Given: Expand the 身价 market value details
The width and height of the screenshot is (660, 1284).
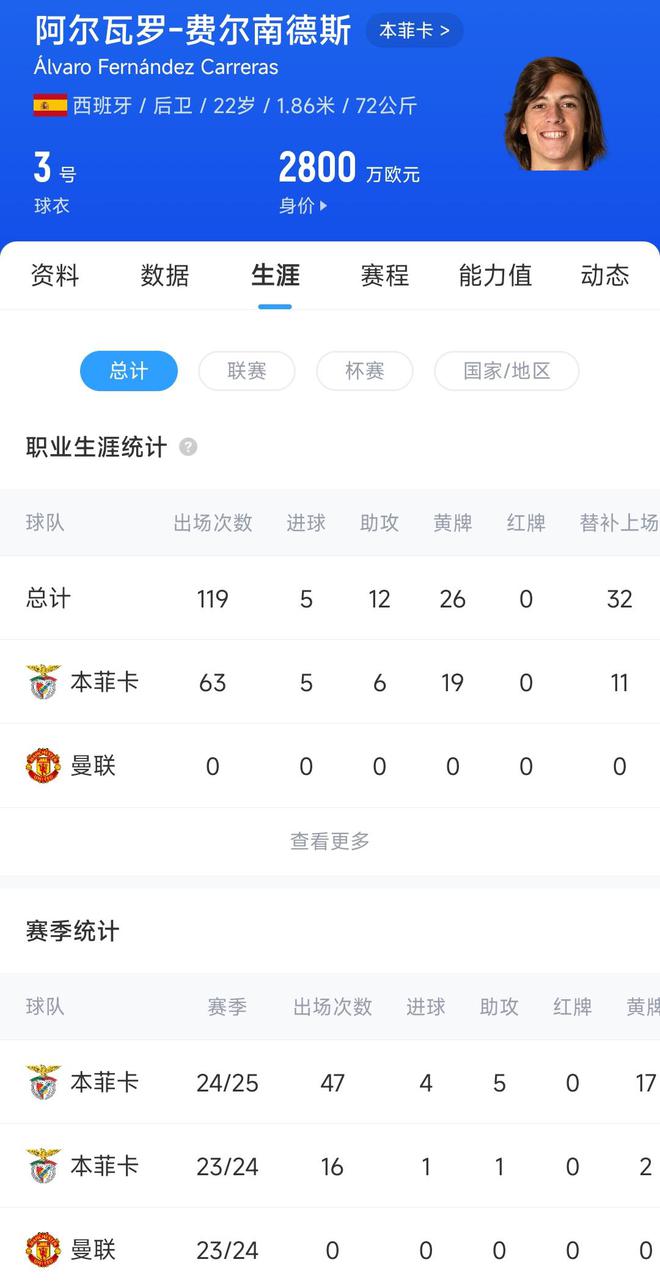Looking at the screenshot, I should click(303, 206).
